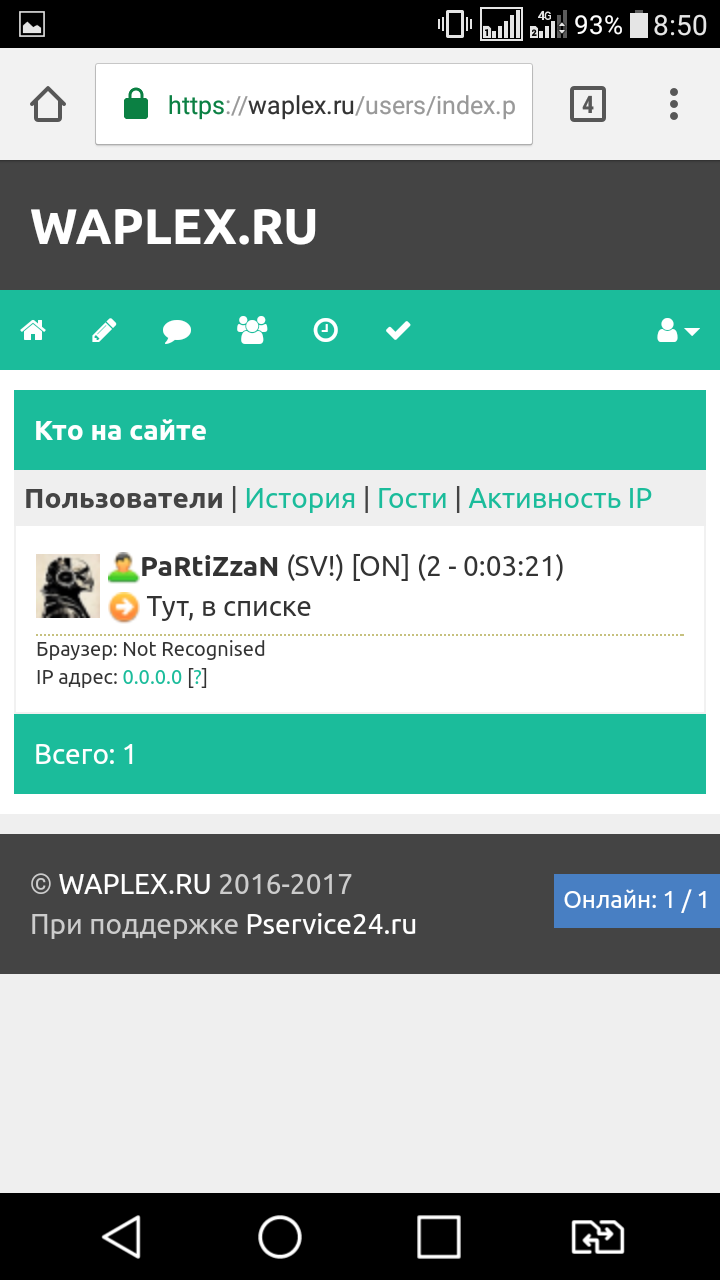Tap the system back button
This screenshot has width=720, height=1280.
tap(122, 1237)
